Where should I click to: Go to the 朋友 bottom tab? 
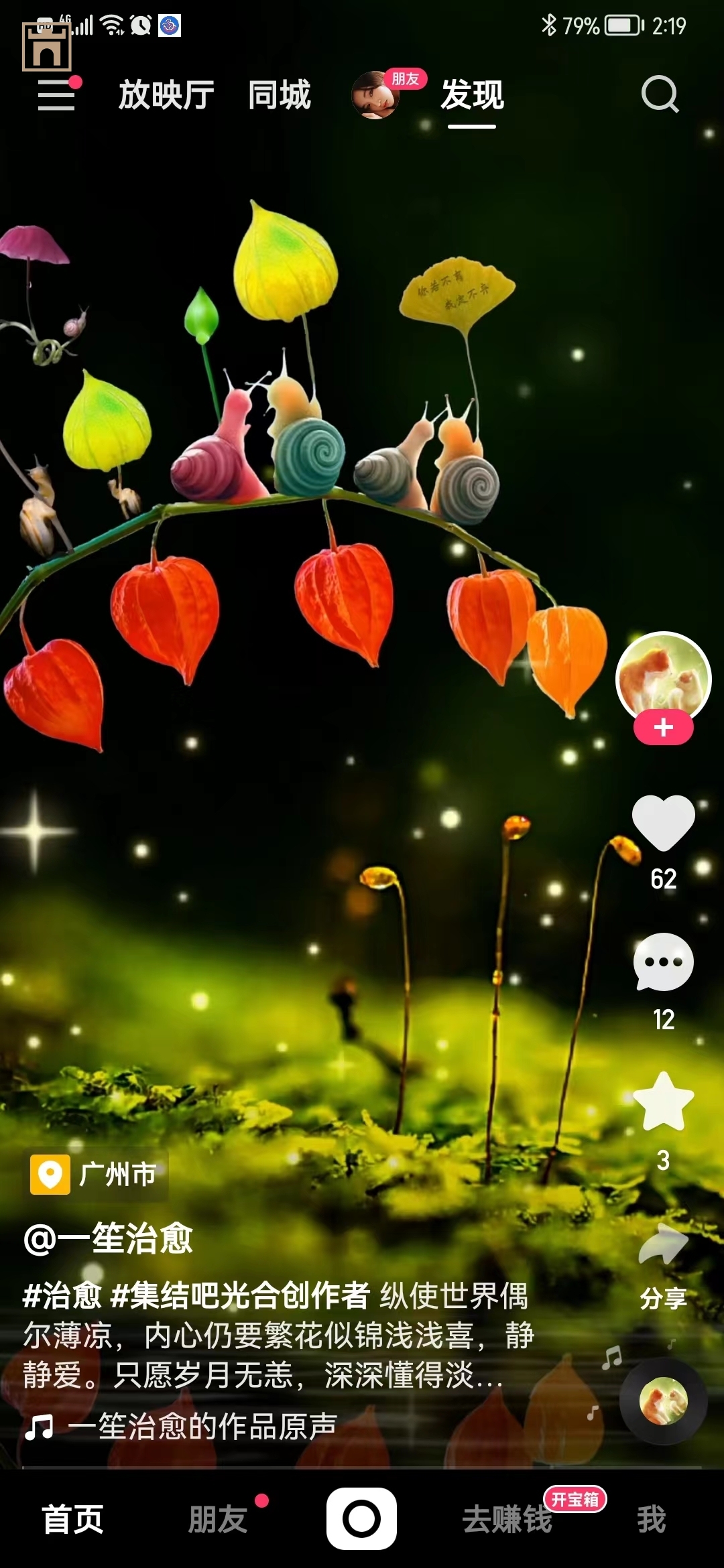pos(218,1519)
